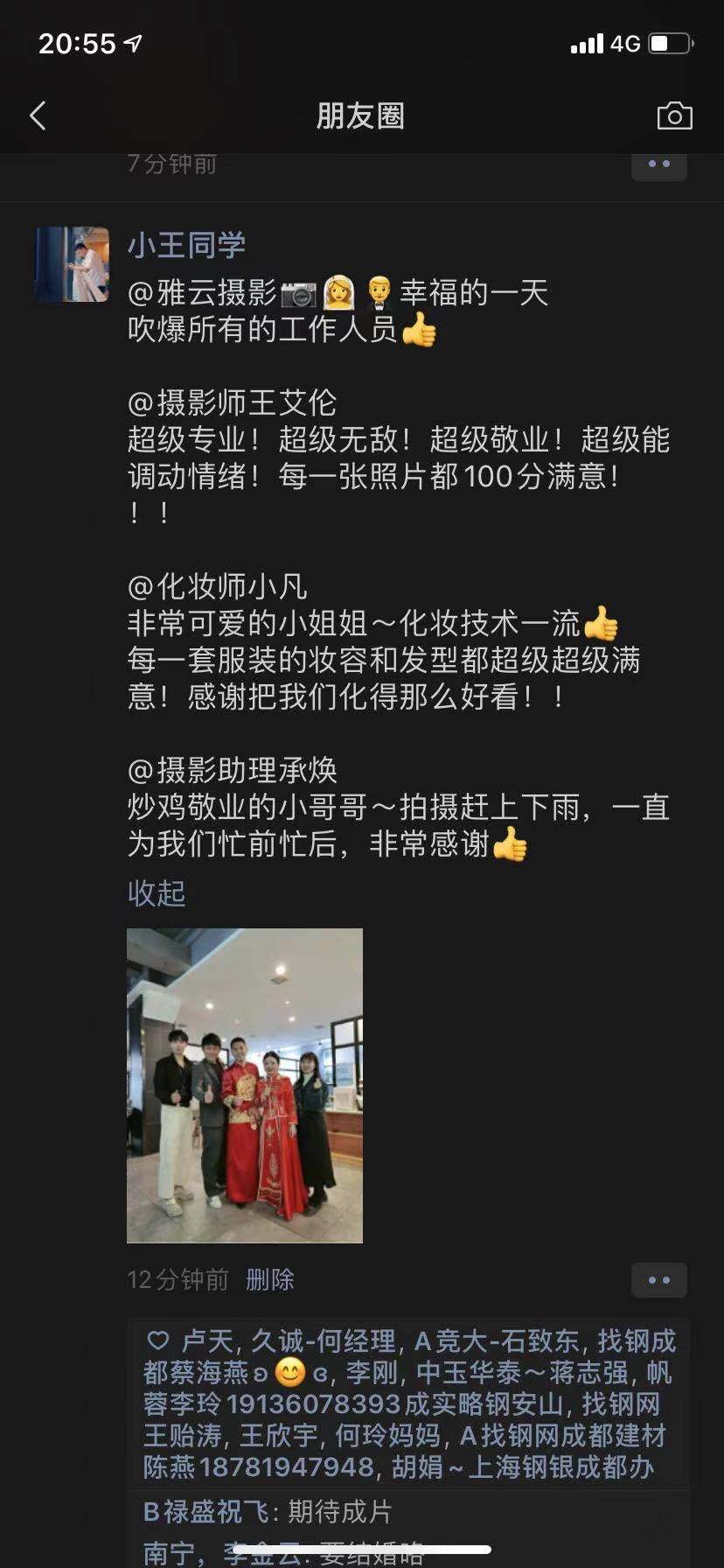724x1568 pixels.
Task: Open 小王同学's profile avatar
Action: click(x=72, y=264)
